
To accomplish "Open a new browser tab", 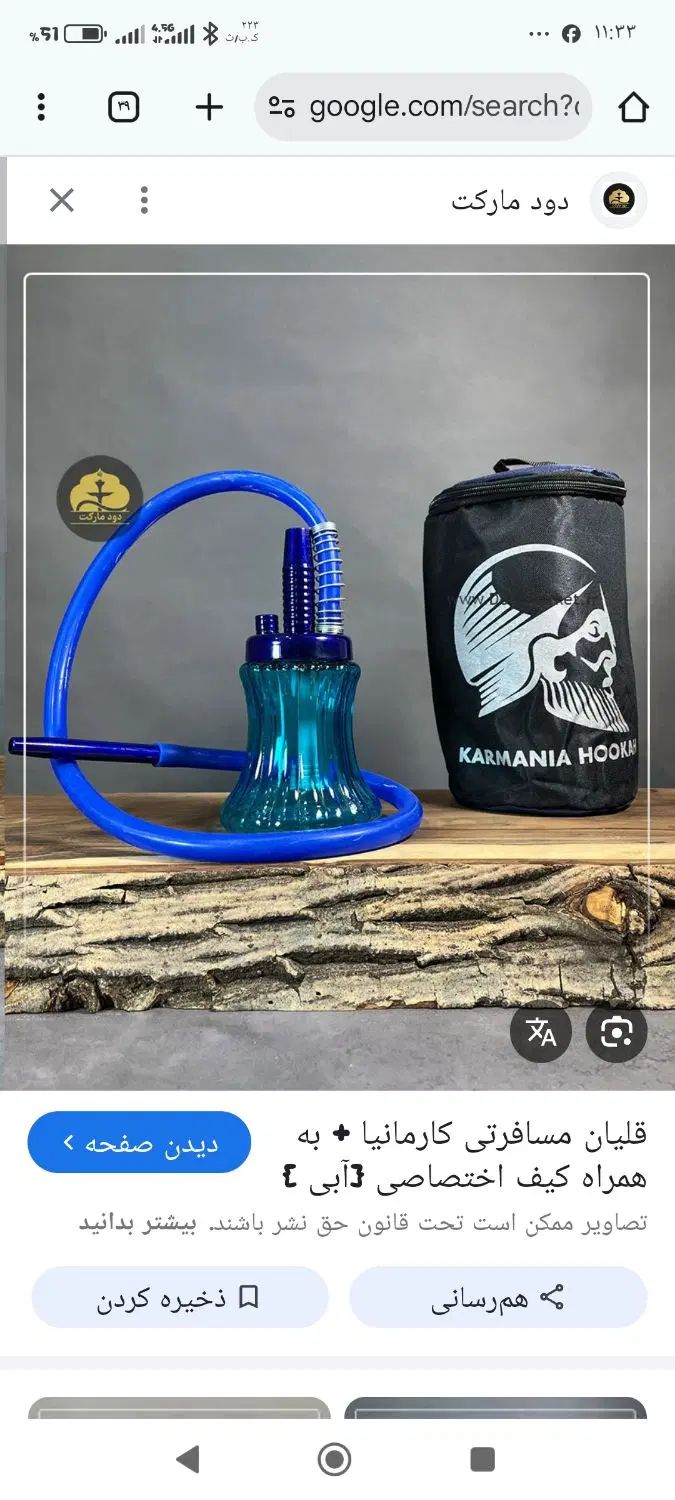I will click(208, 107).
